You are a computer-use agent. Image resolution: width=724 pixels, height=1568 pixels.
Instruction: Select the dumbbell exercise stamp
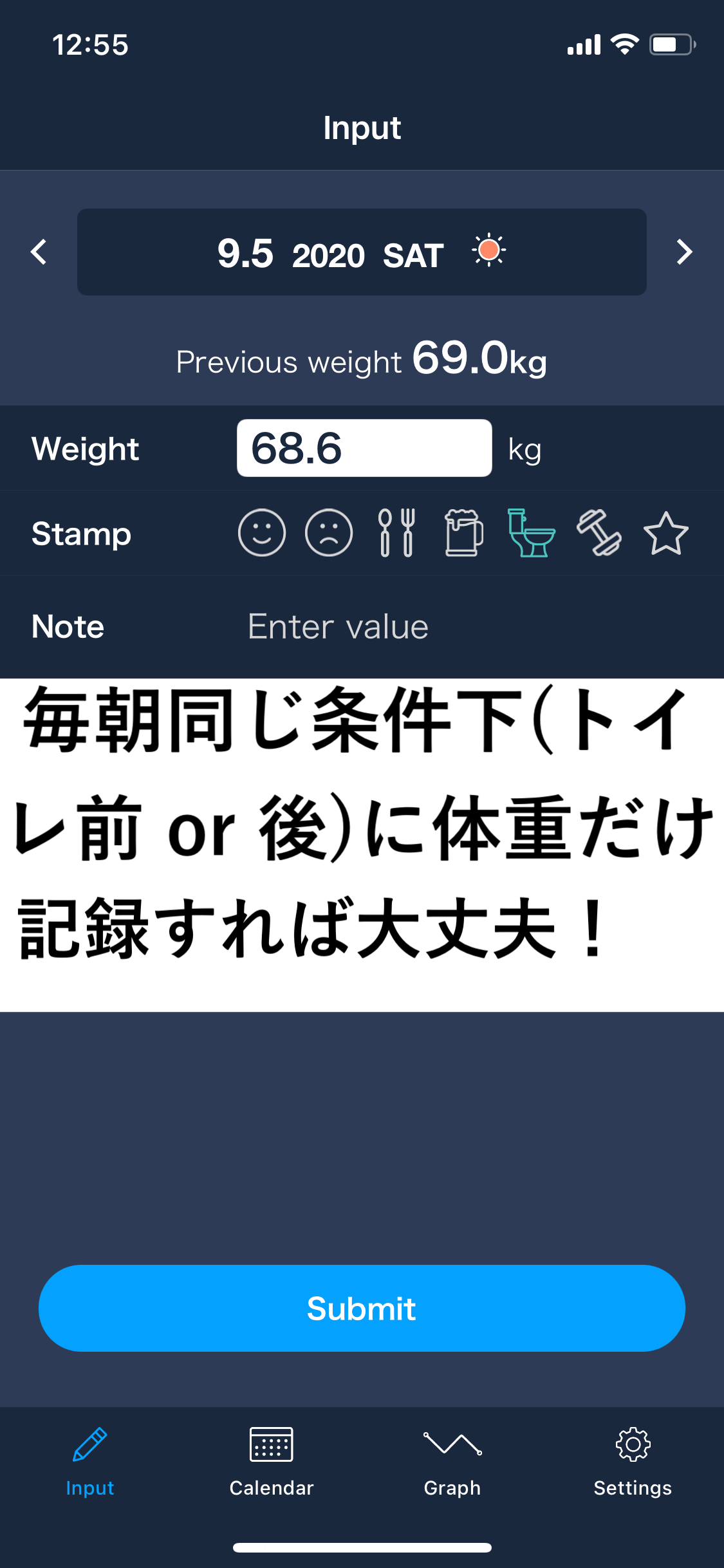pos(599,533)
